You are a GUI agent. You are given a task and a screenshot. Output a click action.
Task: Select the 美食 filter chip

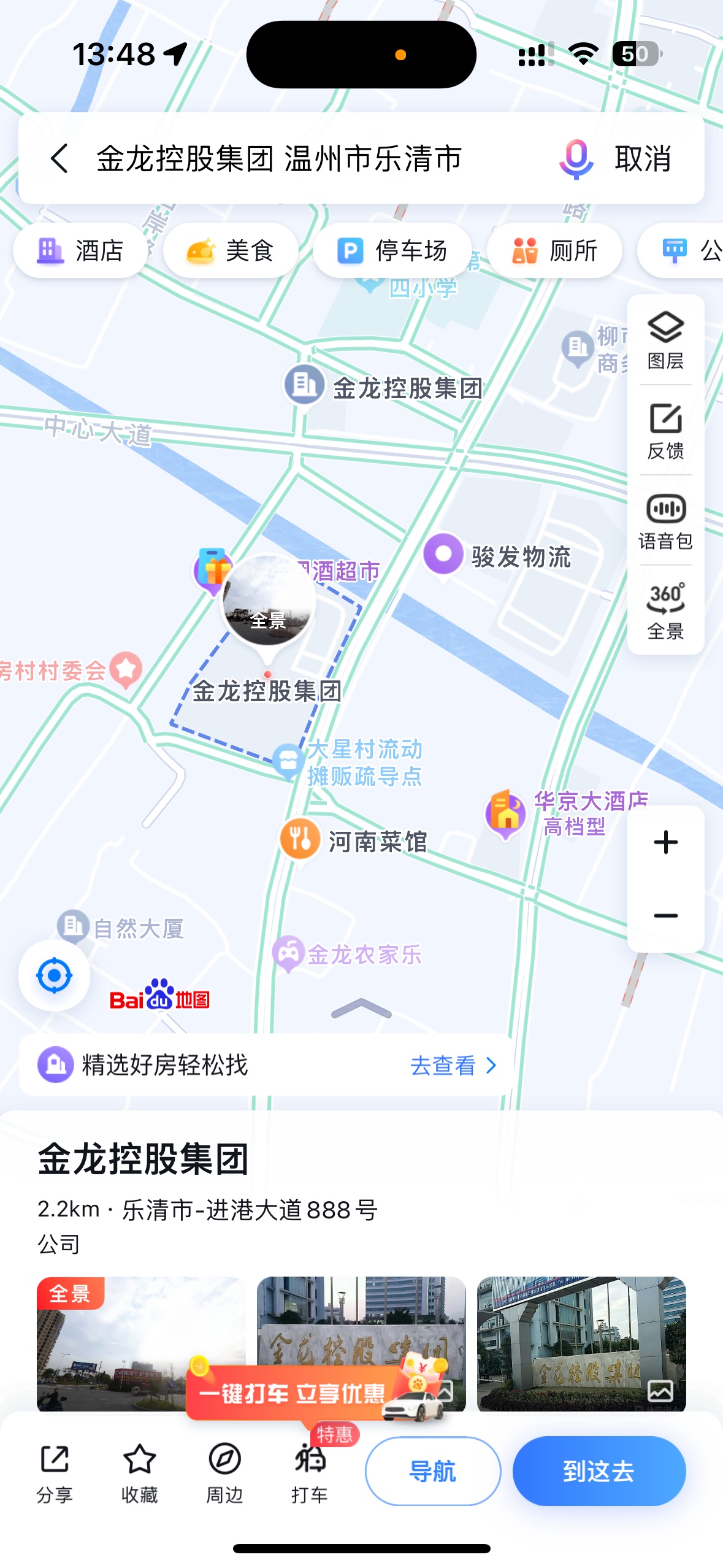click(x=231, y=251)
